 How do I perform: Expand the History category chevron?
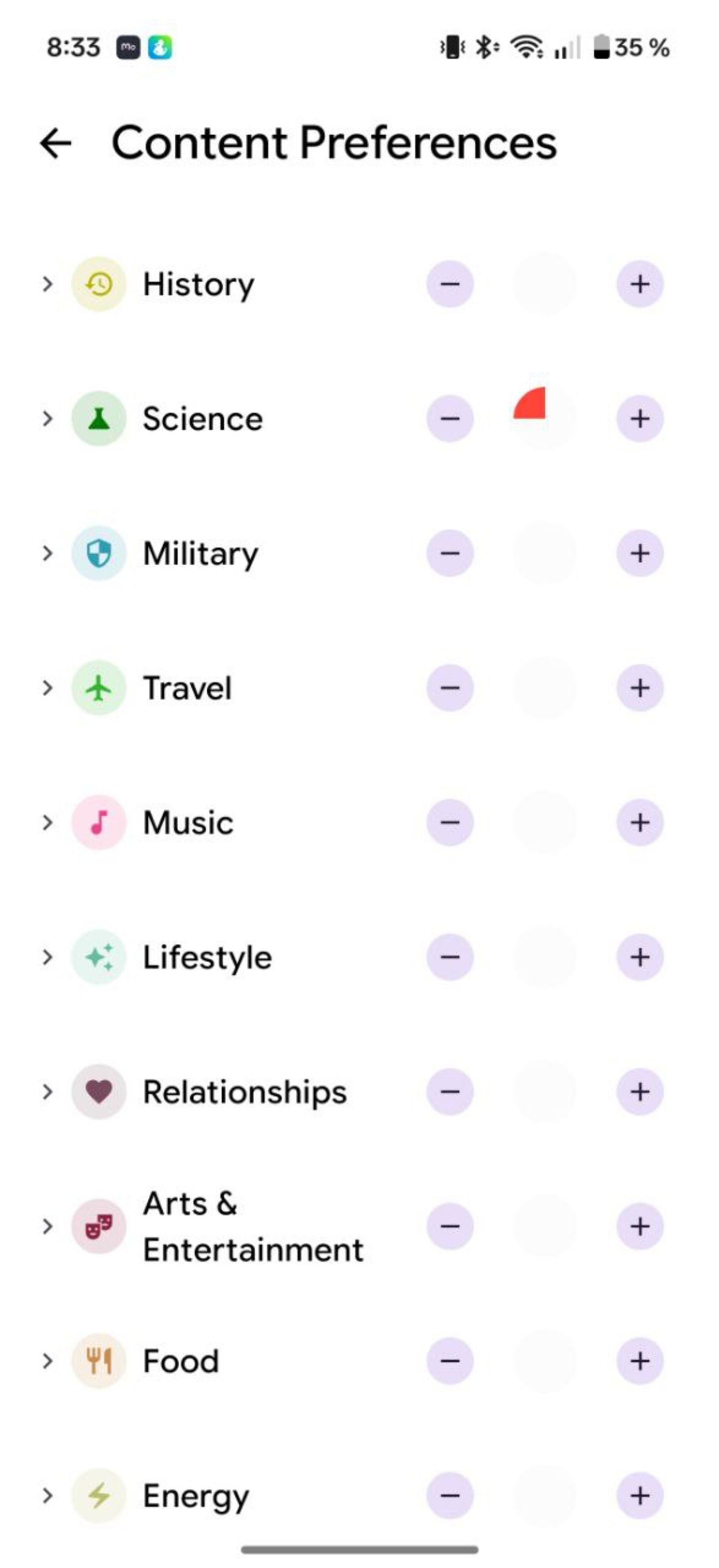coord(47,284)
